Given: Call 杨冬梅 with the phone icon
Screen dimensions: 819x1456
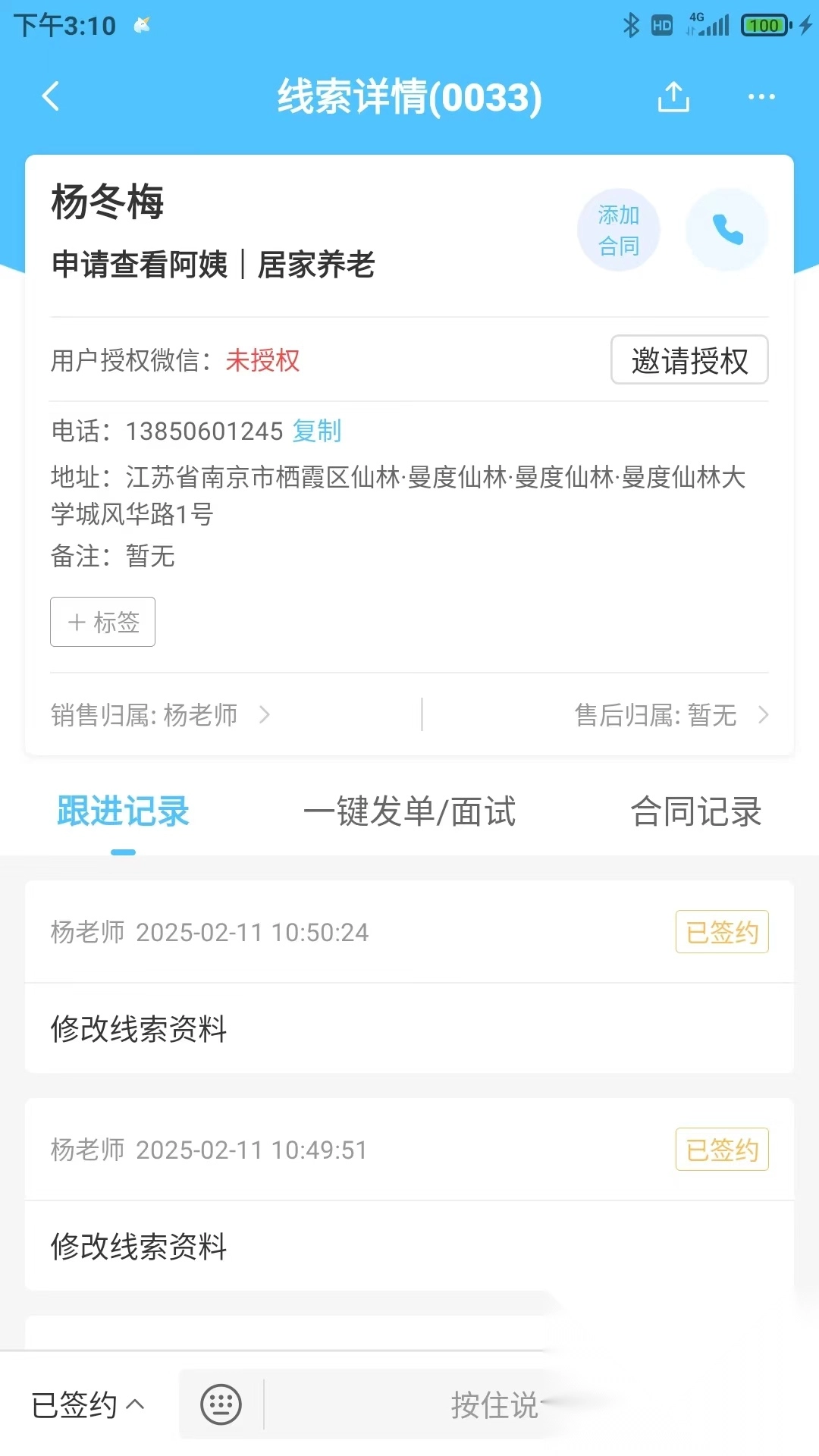Looking at the screenshot, I should click(x=726, y=230).
